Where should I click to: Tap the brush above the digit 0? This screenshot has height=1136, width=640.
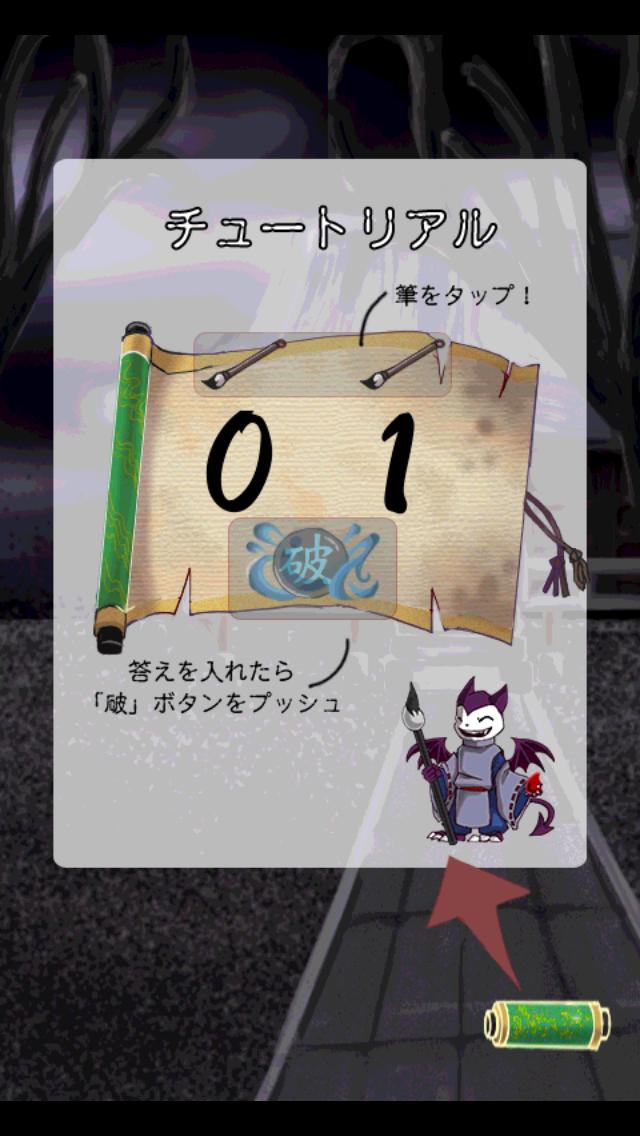pos(245,363)
